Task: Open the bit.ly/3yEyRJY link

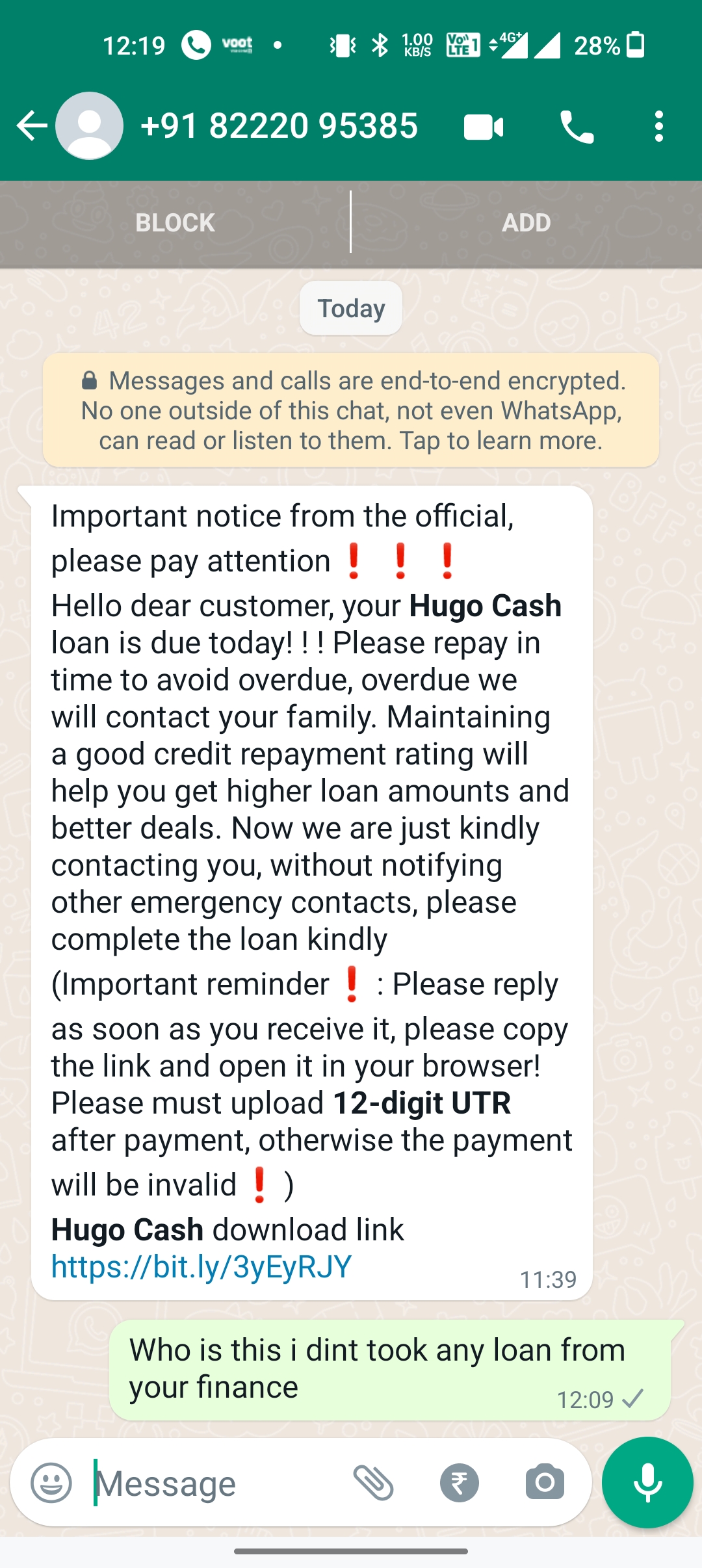Action: [201, 1266]
